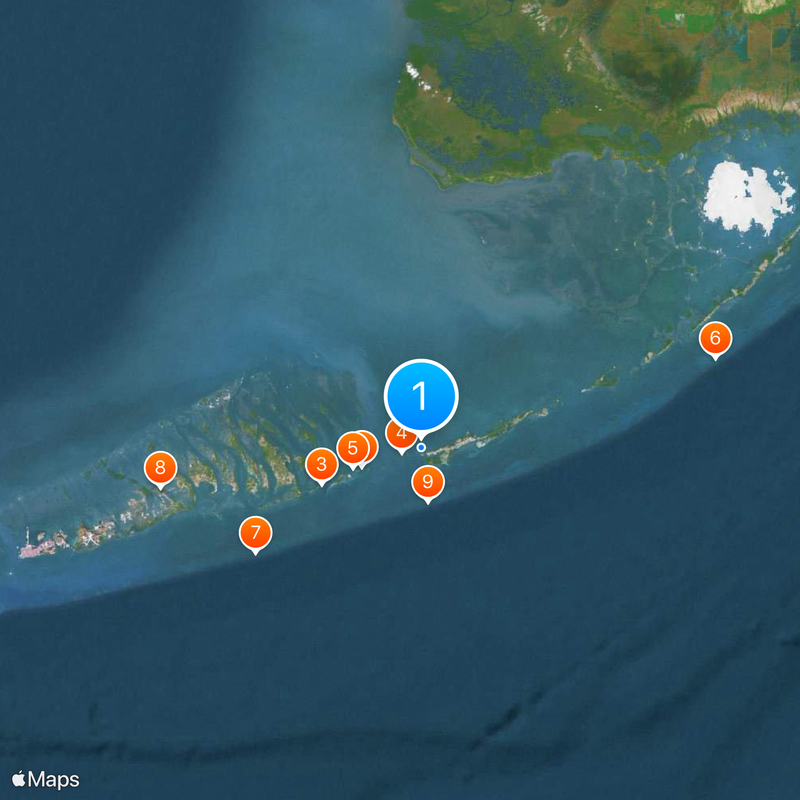This screenshot has height=800, width=800.
Task: Select the orange map pin numbered 5
Action: click(x=351, y=448)
